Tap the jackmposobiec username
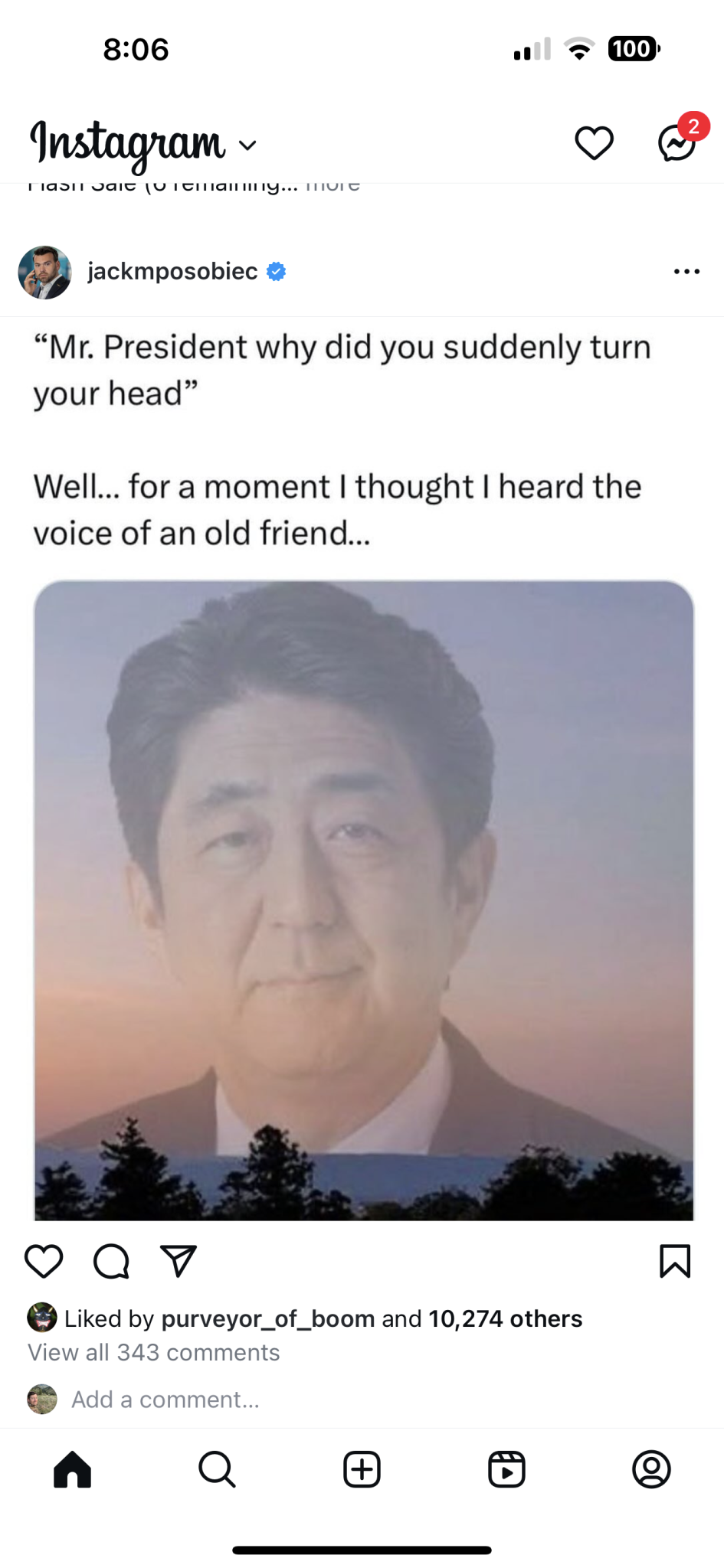The height and width of the screenshot is (1568, 724). (172, 271)
